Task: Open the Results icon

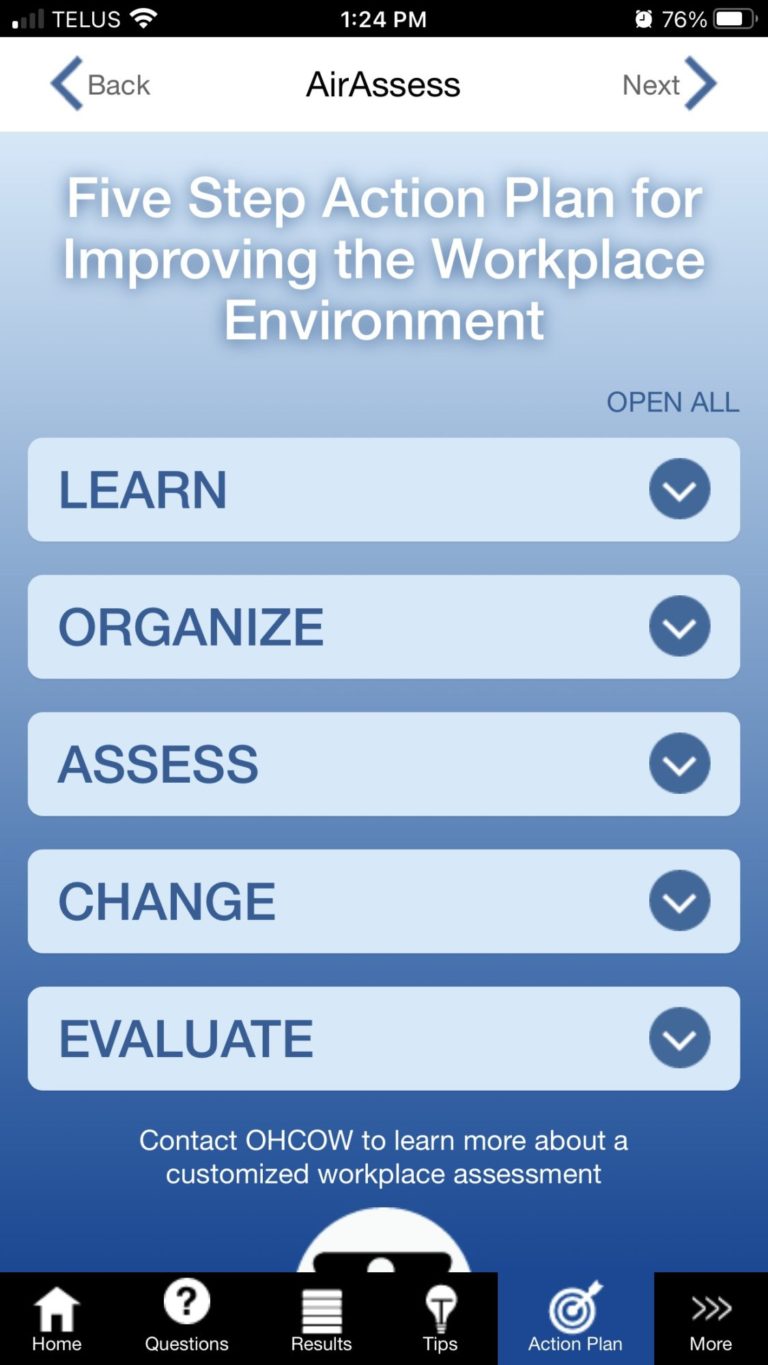Action: 320,1310
